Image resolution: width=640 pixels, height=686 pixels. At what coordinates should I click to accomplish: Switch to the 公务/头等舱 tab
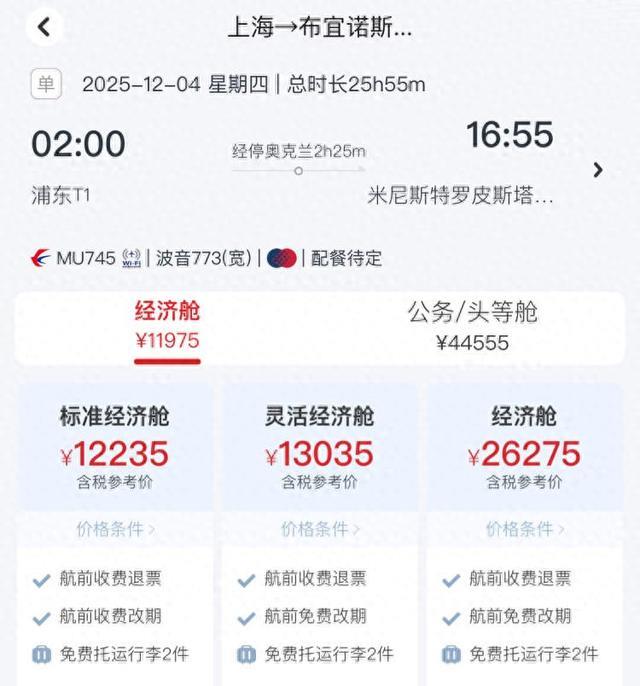pyautogui.click(x=472, y=326)
